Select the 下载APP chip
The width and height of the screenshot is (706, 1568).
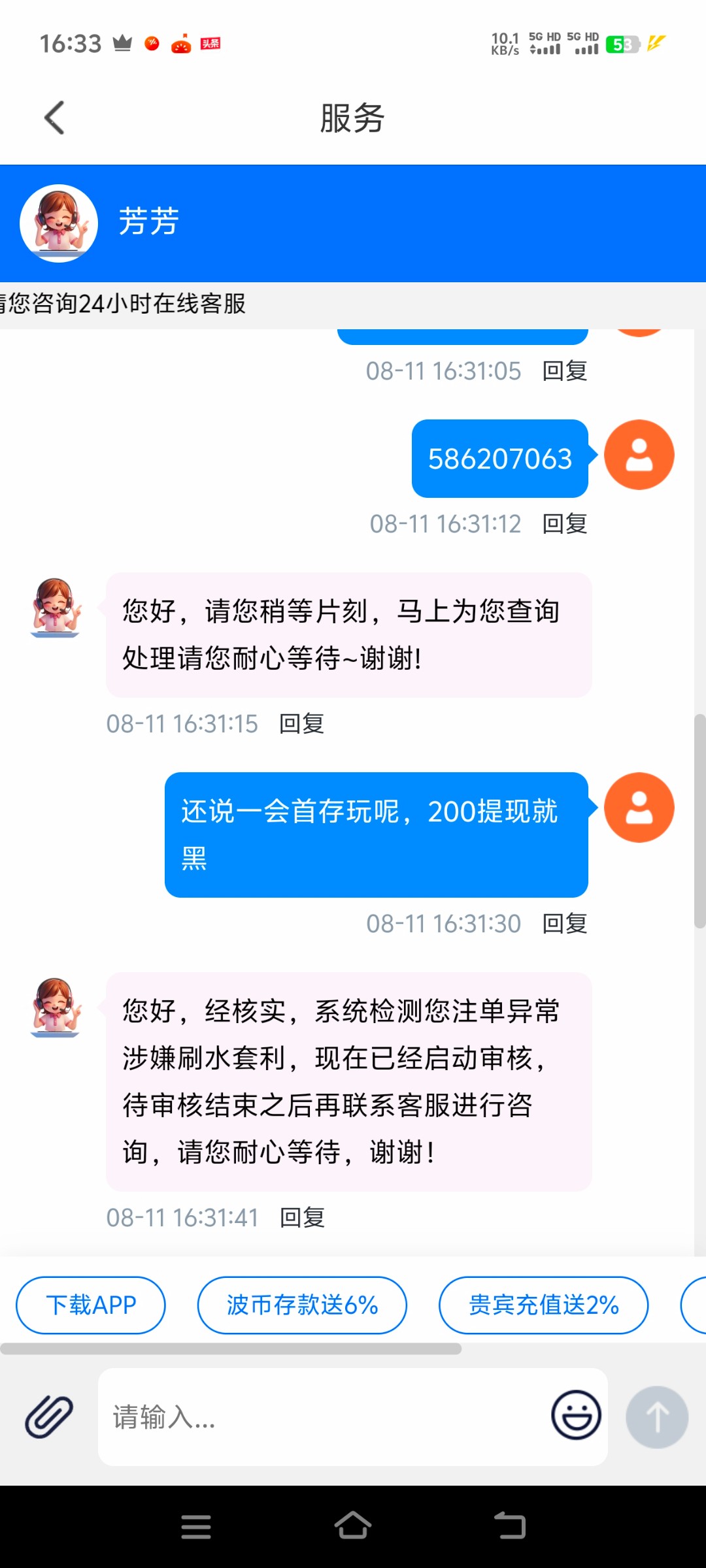click(91, 1305)
